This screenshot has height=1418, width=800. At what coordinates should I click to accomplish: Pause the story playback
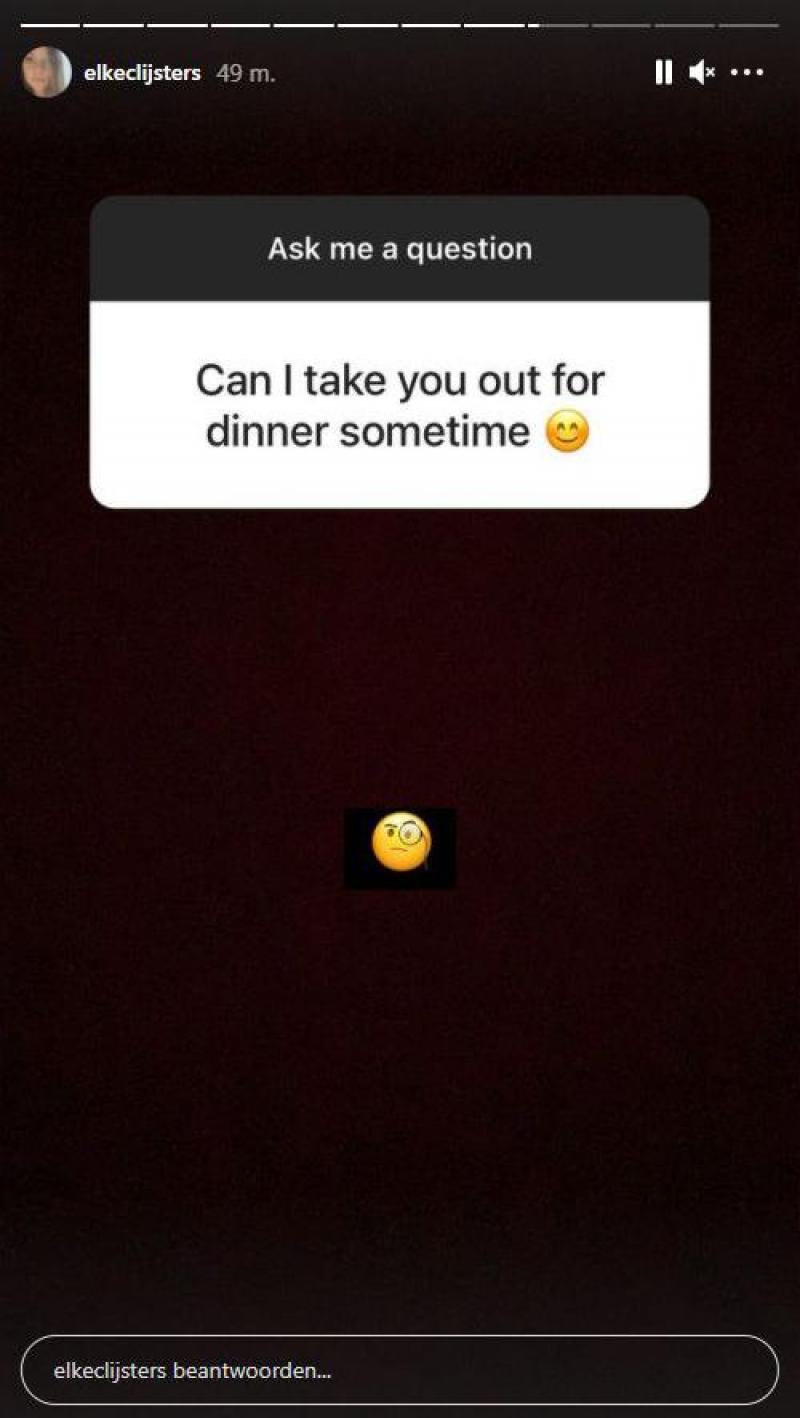pyautogui.click(x=663, y=72)
